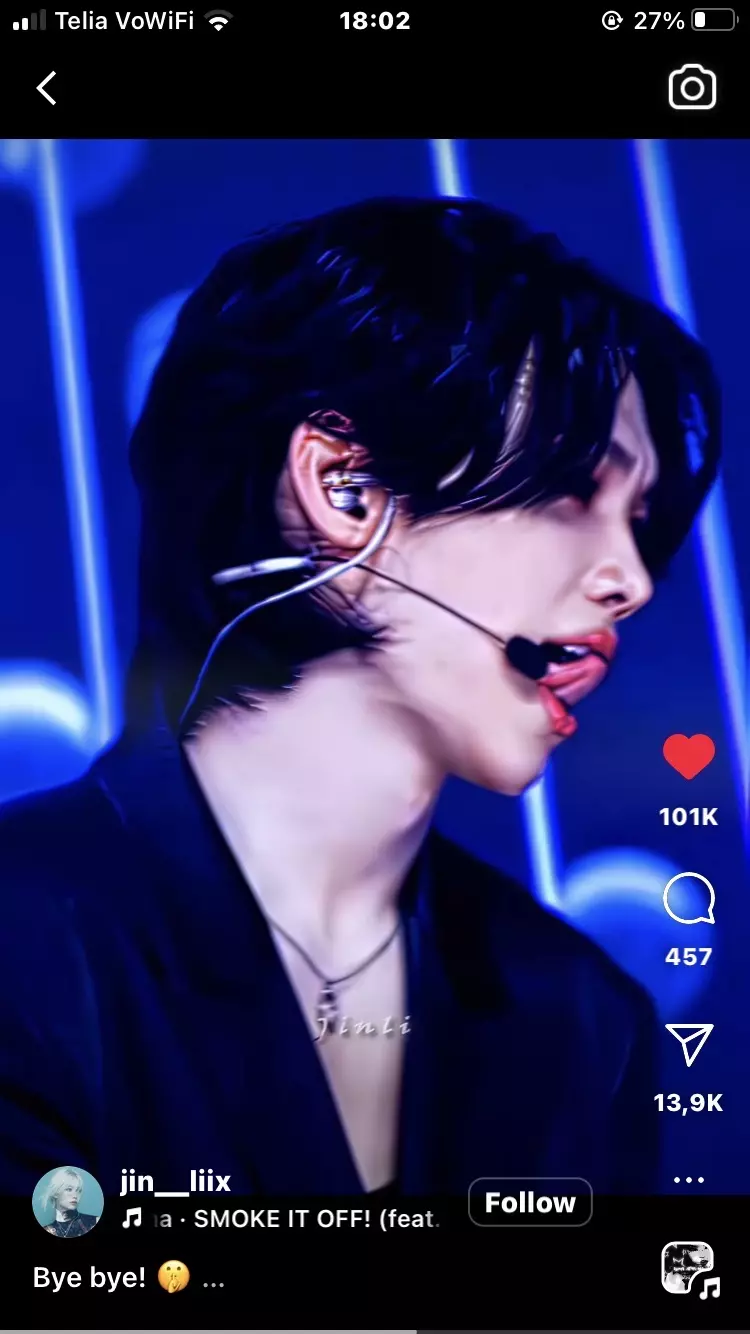Go back with the top-left arrow
Viewport: 750px width, 1334px height.
(47, 88)
